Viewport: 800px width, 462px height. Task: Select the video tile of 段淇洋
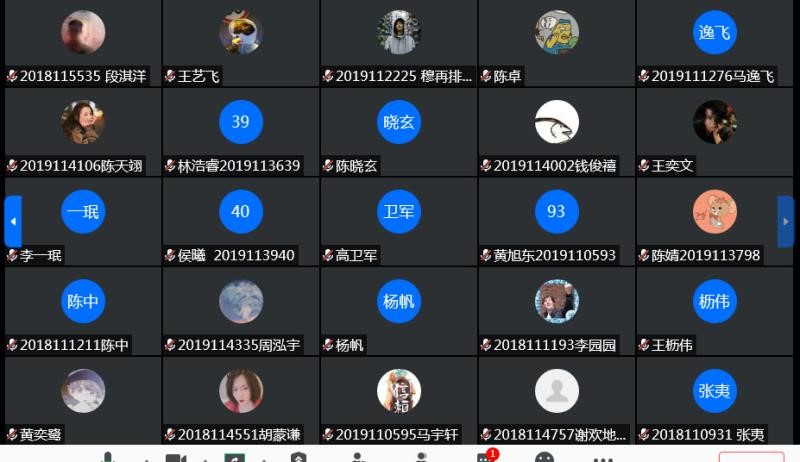pos(83,42)
